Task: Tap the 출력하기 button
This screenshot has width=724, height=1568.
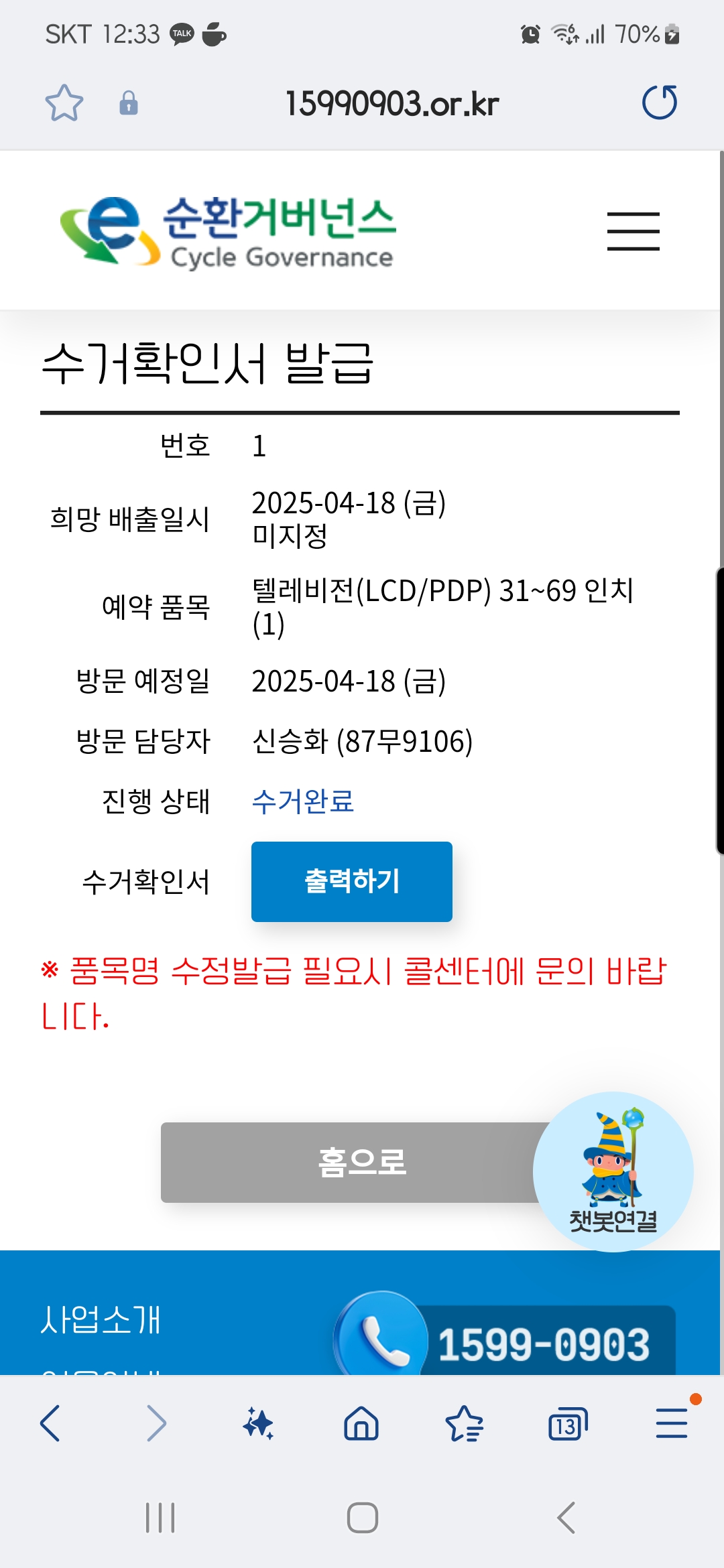Action: coord(351,881)
